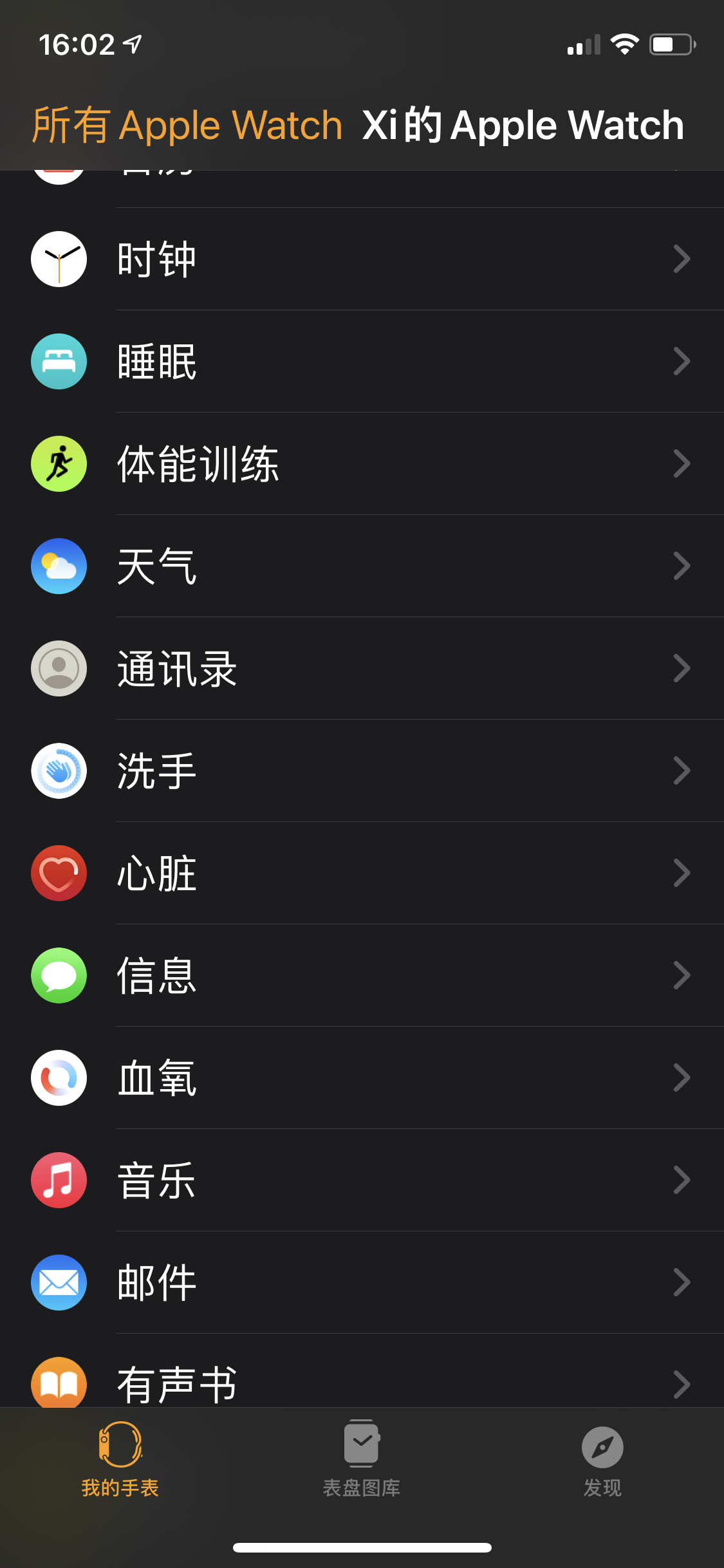Tap the 通讯录 row

click(362, 668)
